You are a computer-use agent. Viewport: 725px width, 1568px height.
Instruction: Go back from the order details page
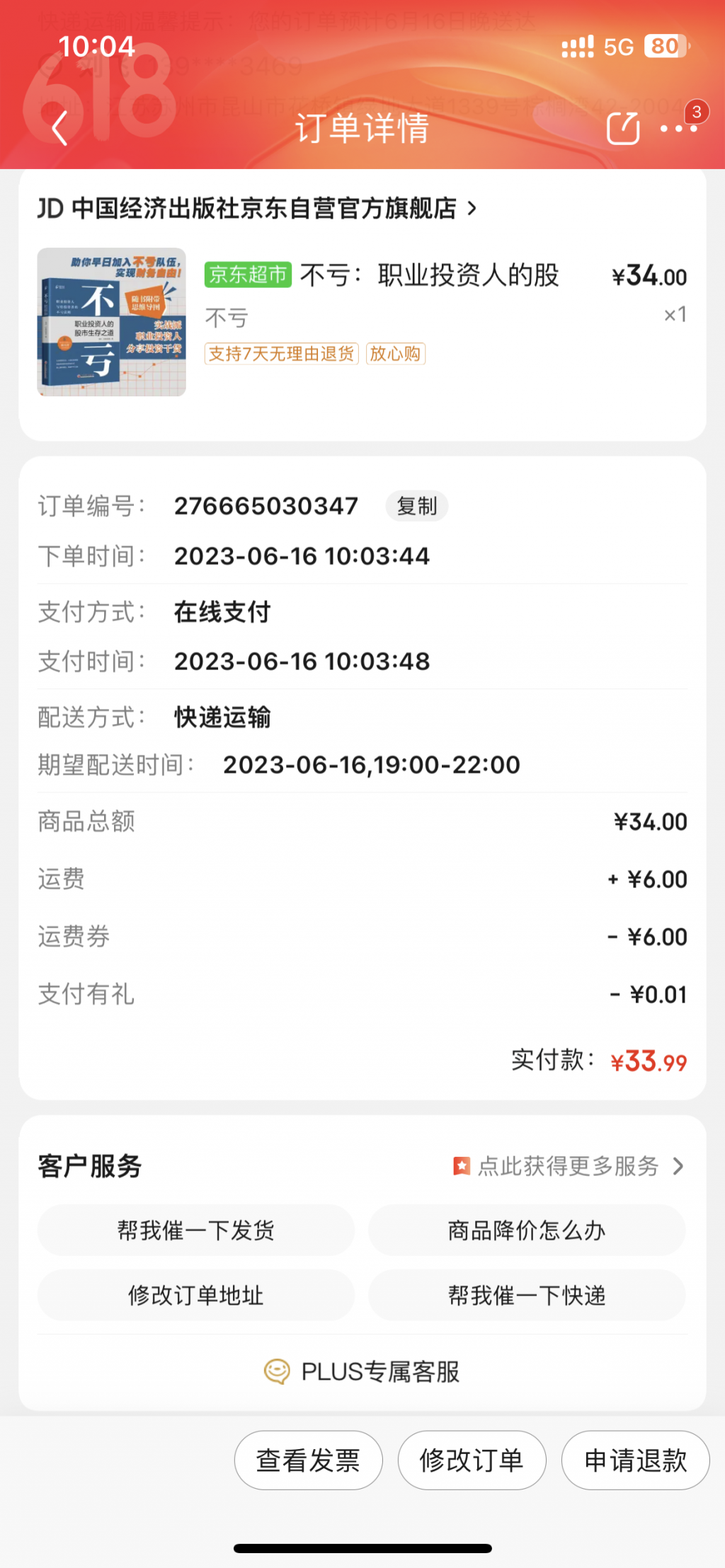[x=60, y=128]
